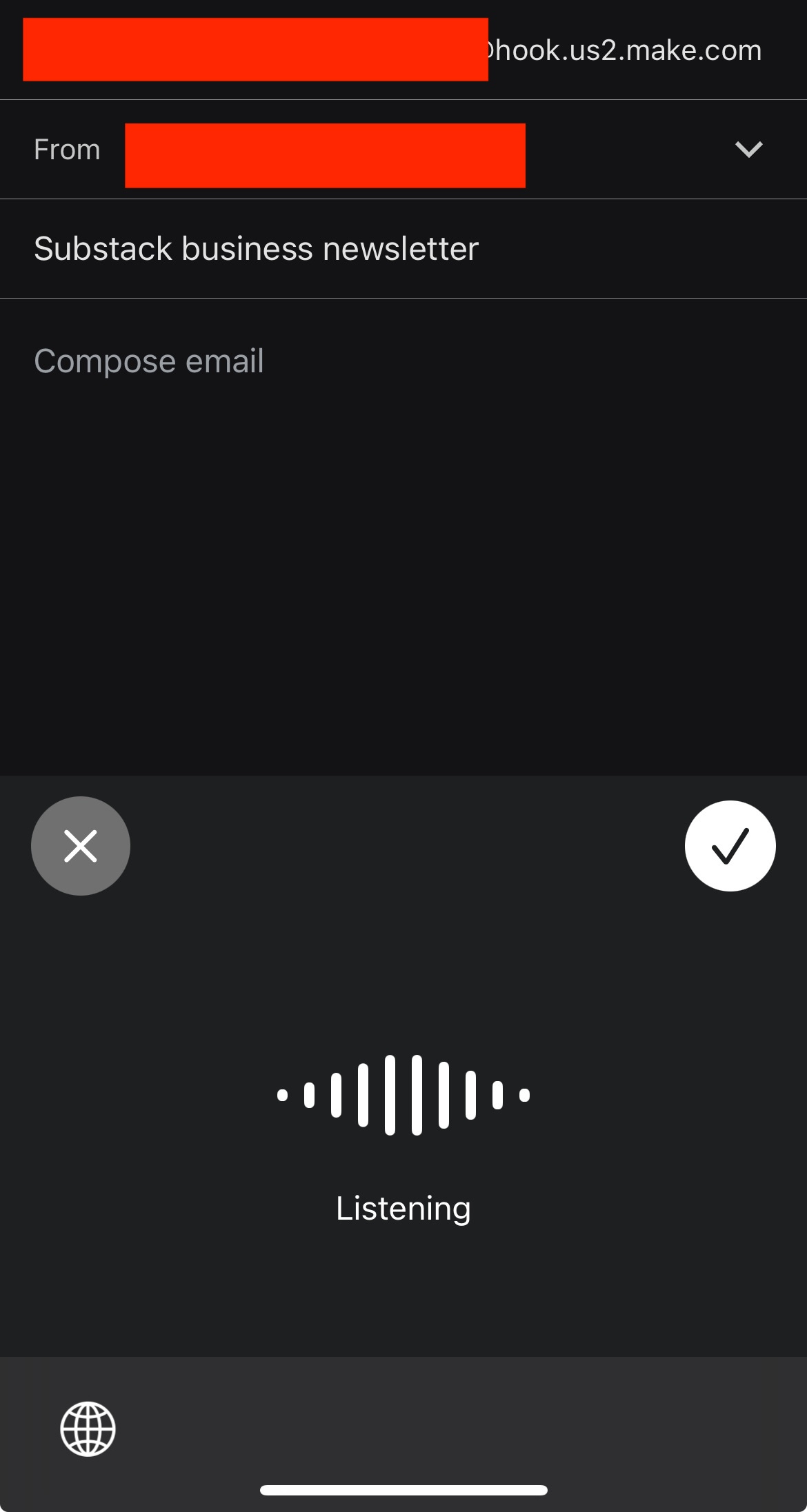Viewport: 807px width, 1512px height.
Task: Expand the From field chevron
Action: point(748,149)
